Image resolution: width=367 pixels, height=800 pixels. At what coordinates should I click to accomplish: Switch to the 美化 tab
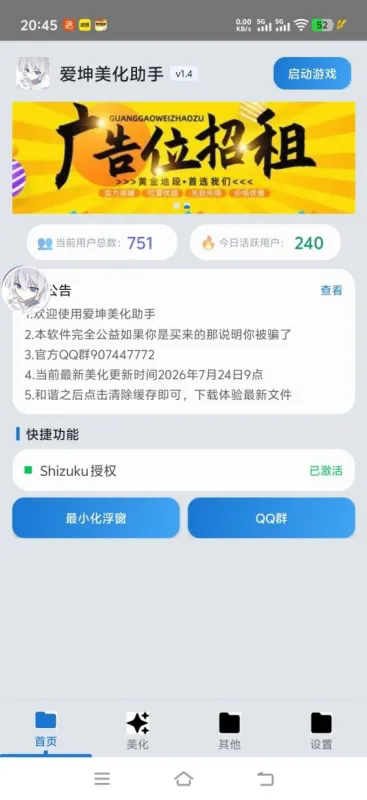138,730
